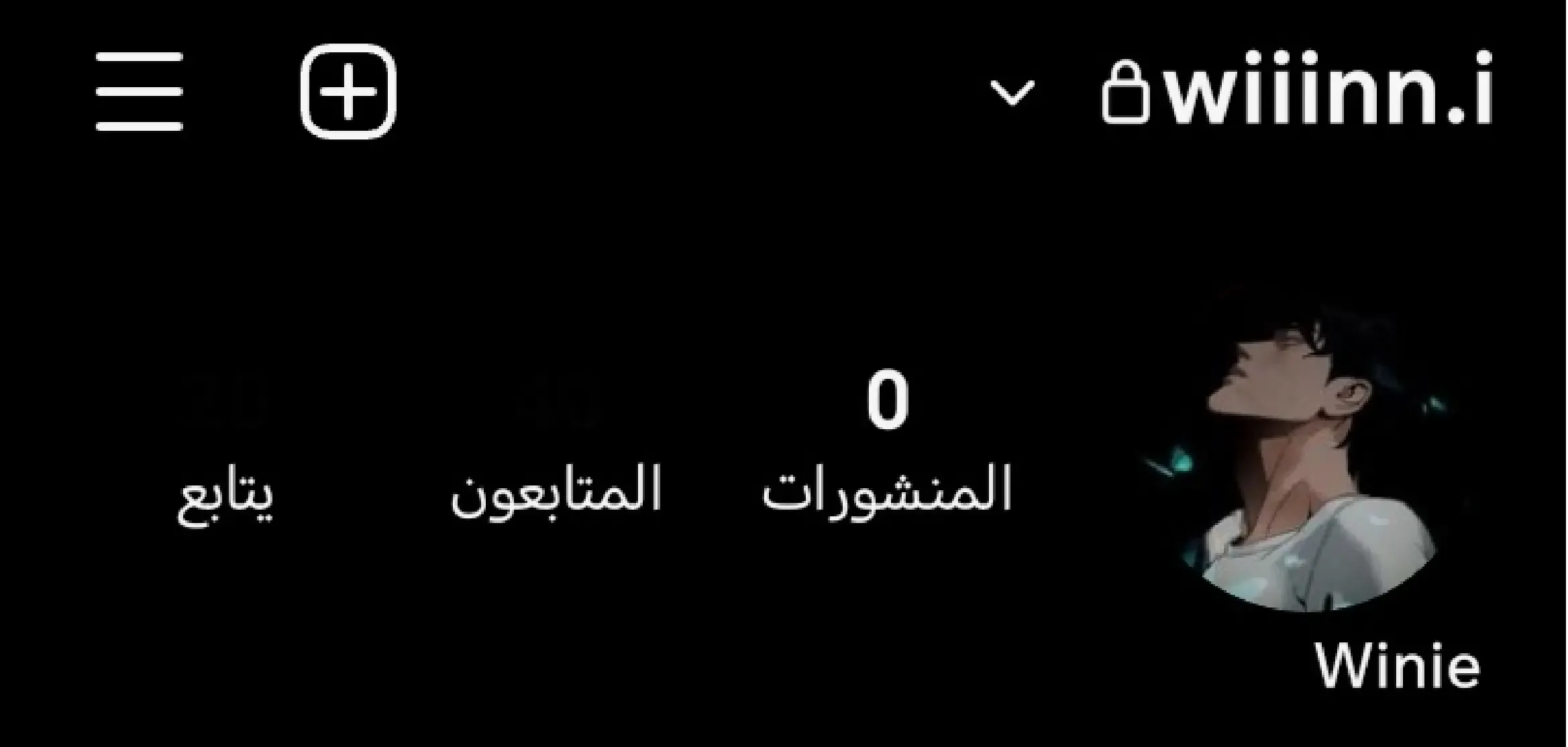Tap the create new post plus icon
The image size is (1568, 747).
click(x=348, y=92)
